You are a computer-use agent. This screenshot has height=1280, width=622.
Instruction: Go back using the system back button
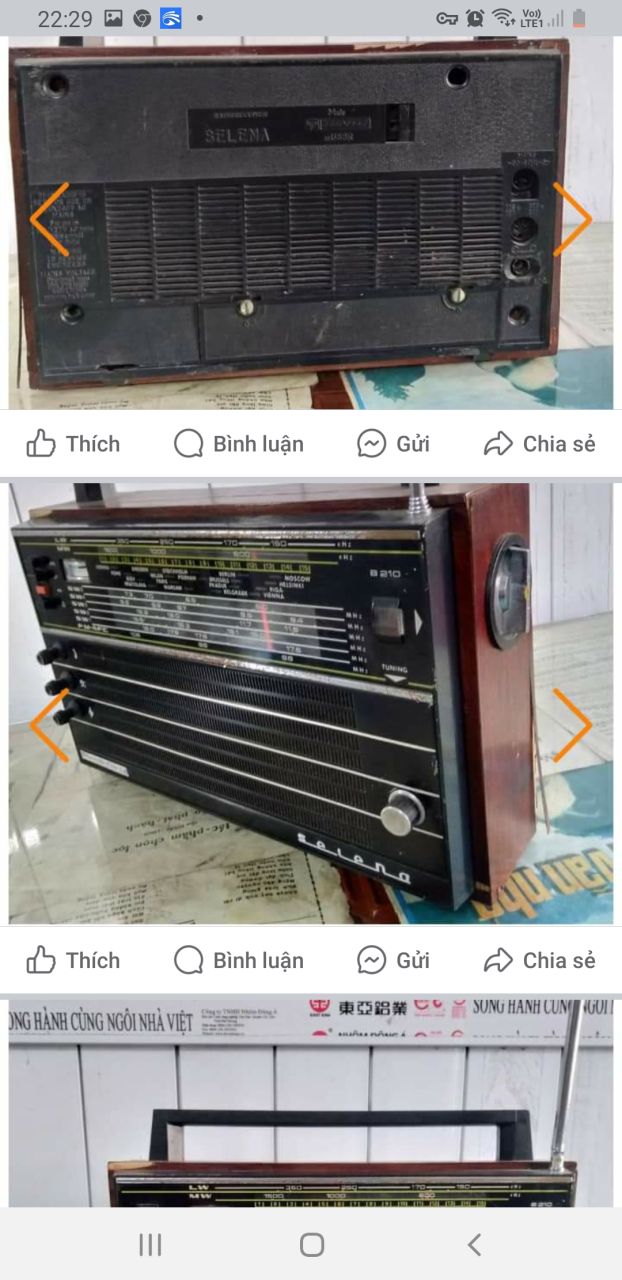474,1244
